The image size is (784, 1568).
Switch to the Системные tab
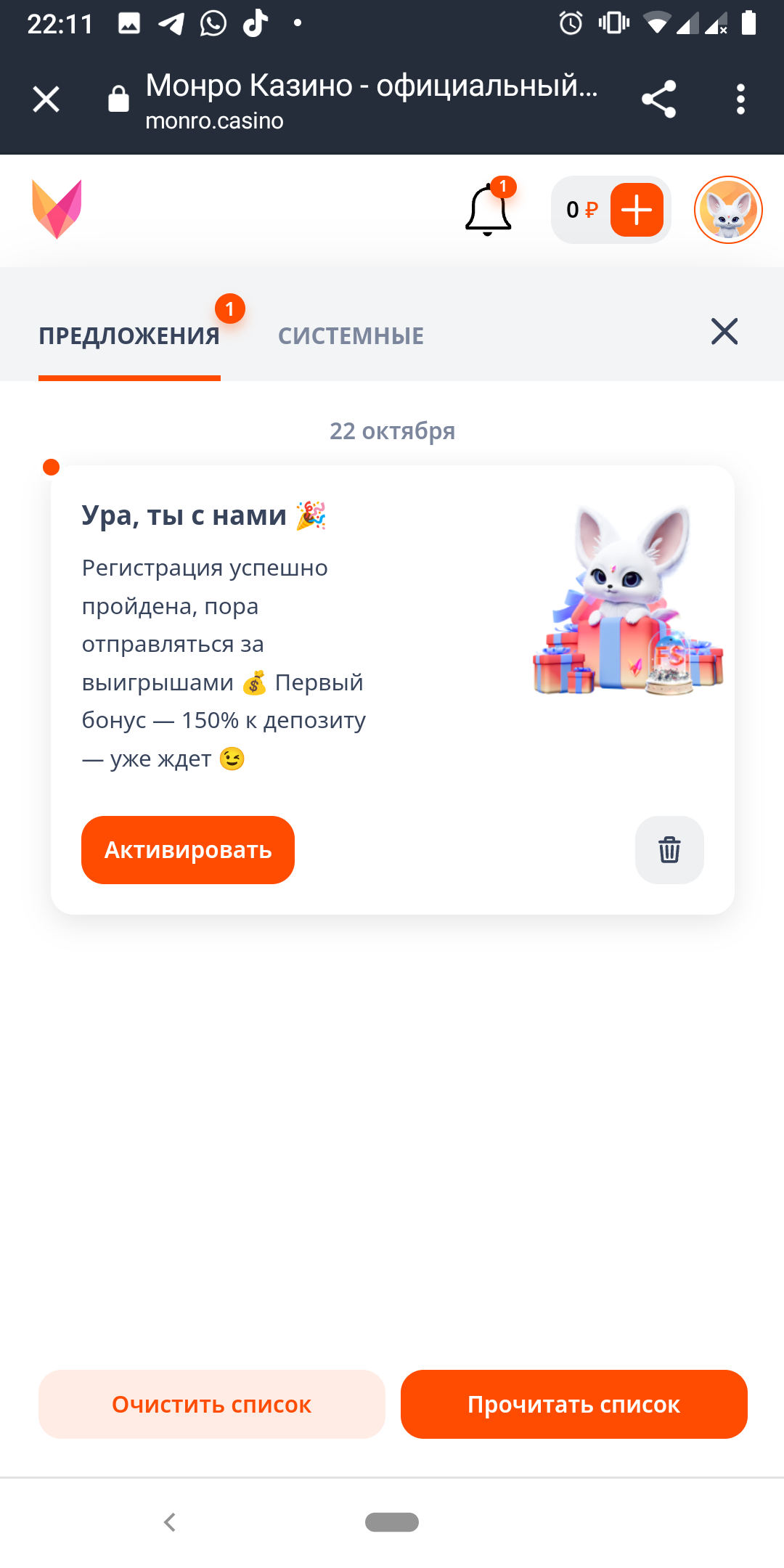(x=351, y=336)
